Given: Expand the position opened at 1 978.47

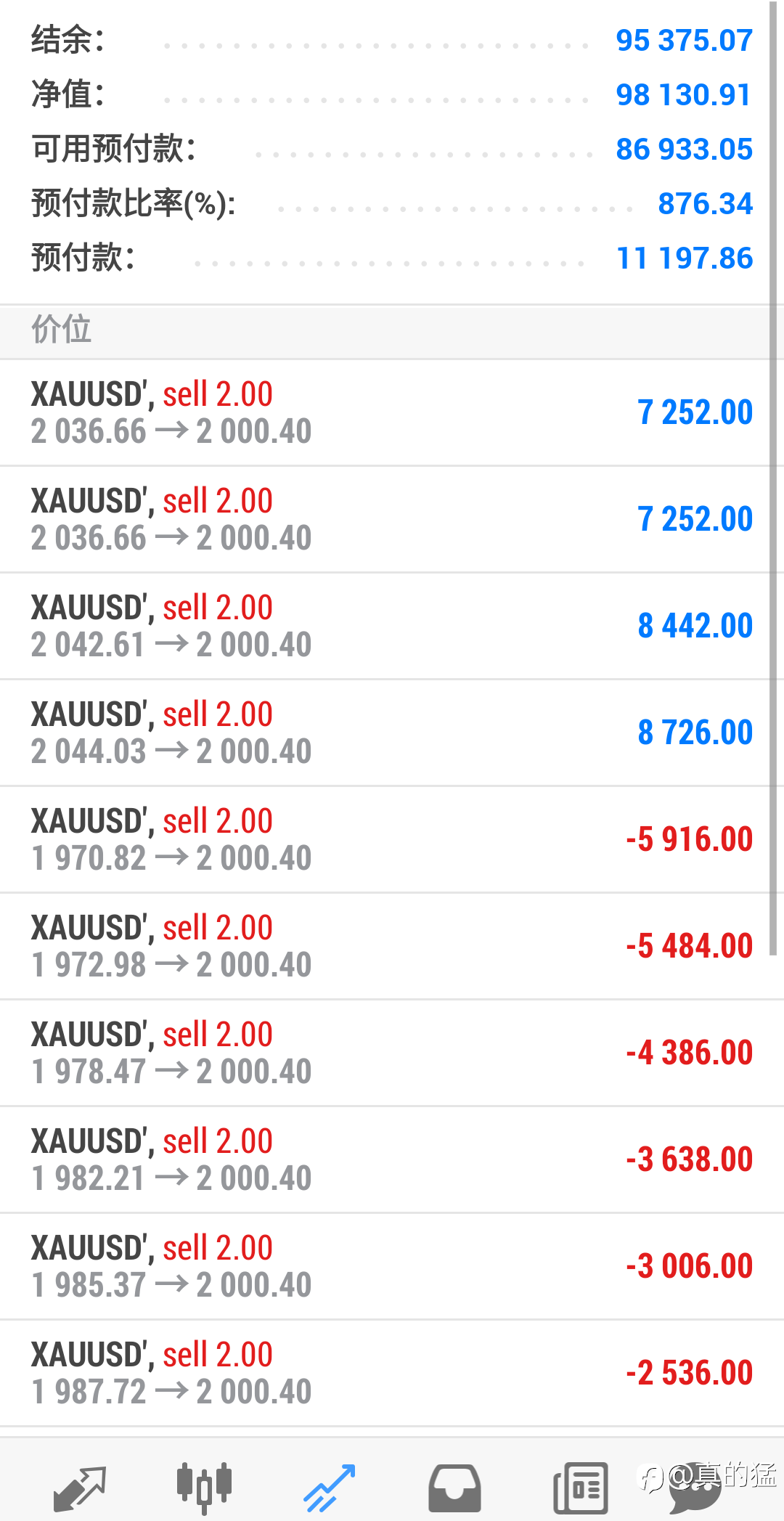Looking at the screenshot, I should tap(392, 1053).
